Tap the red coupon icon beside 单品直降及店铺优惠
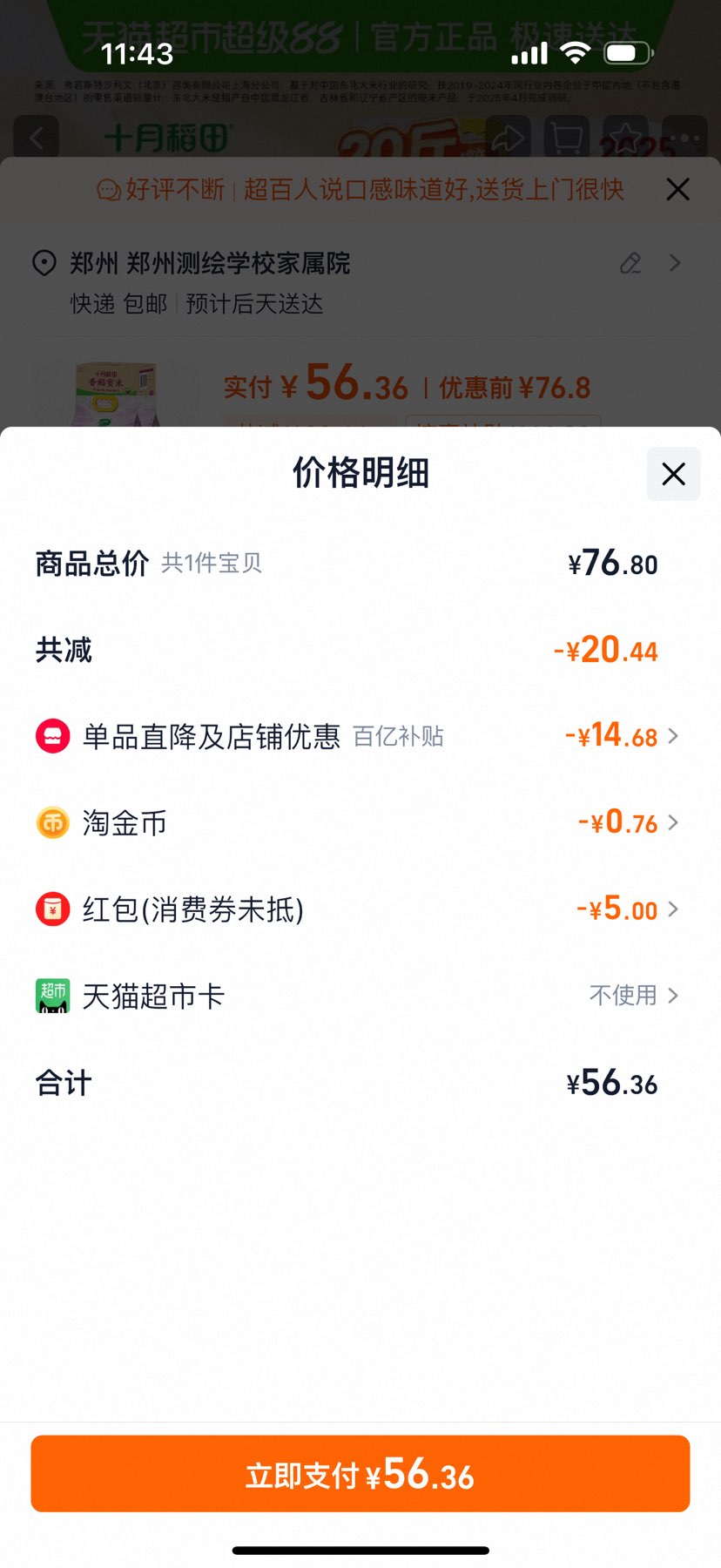 click(52, 735)
